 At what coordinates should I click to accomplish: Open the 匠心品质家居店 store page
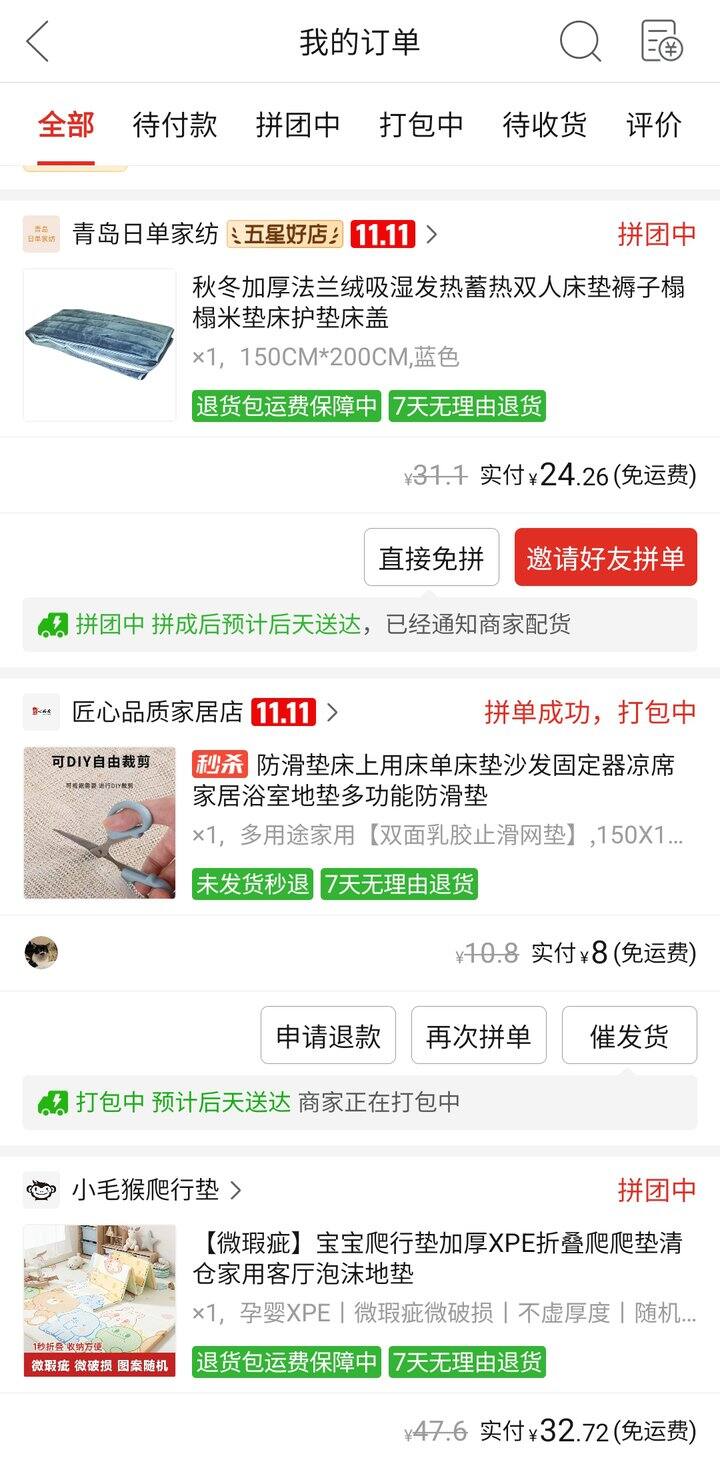pyautogui.click(x=157, y=713)
